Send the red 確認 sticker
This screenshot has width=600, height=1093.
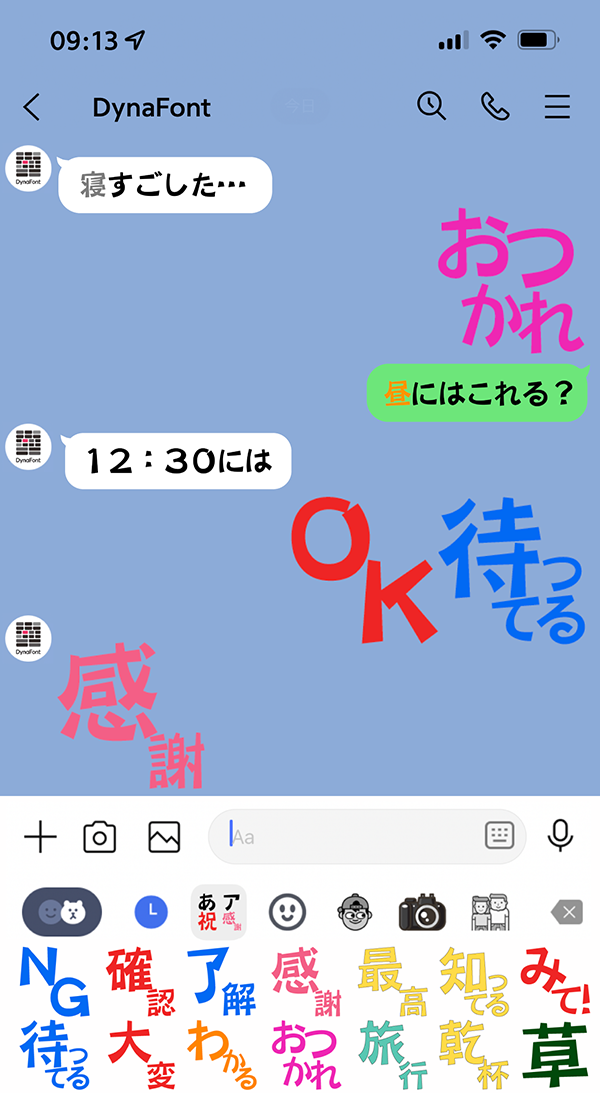(x=139, y=981)
